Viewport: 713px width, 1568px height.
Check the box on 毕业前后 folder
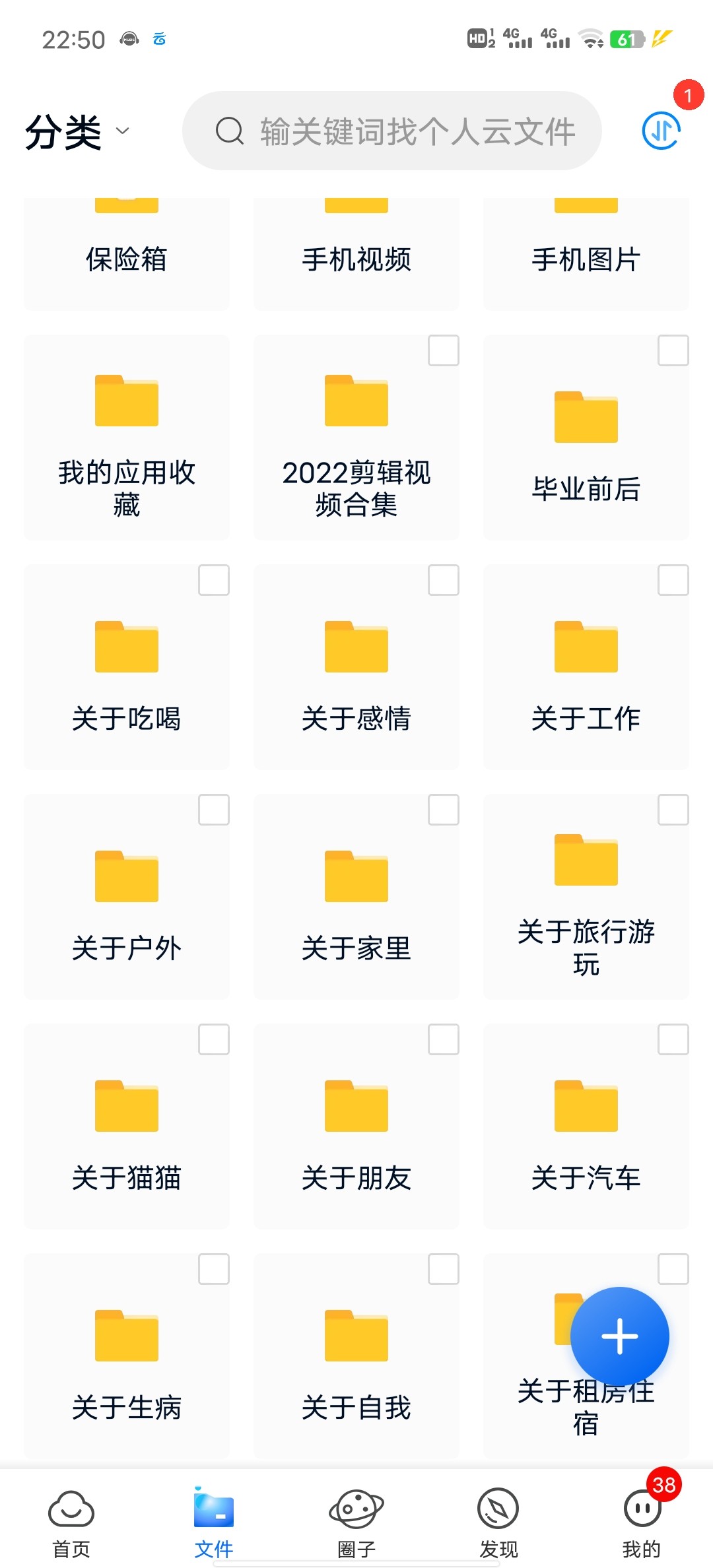673,350
